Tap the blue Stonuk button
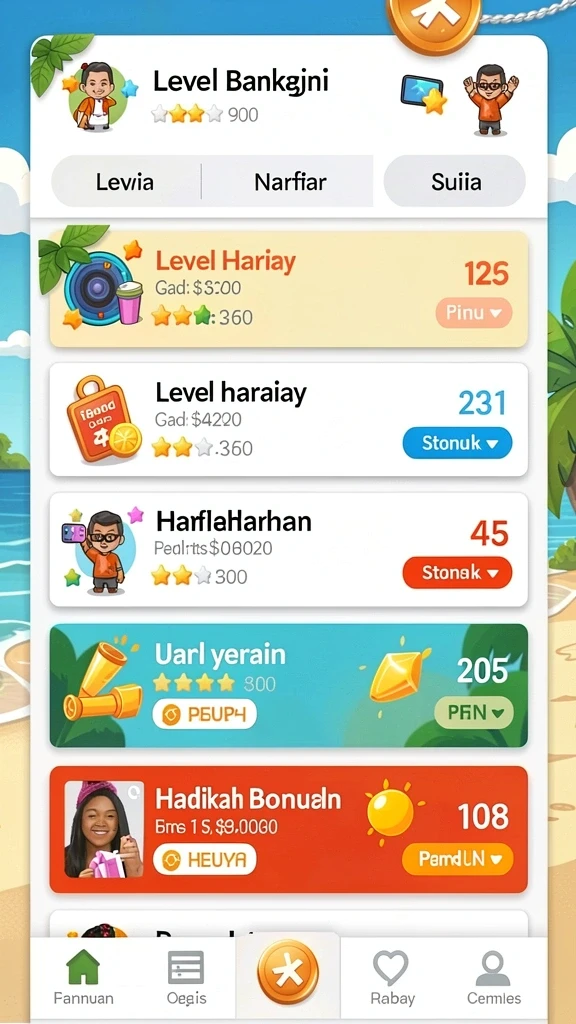 [458, 443]
